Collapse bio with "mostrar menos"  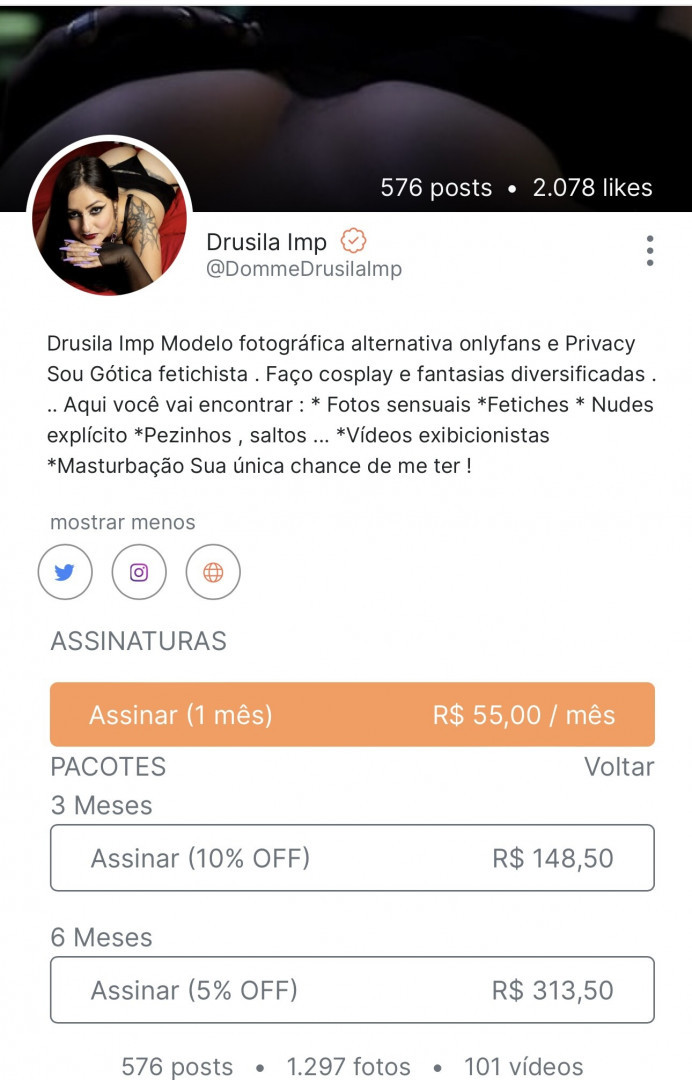(123, 522)
